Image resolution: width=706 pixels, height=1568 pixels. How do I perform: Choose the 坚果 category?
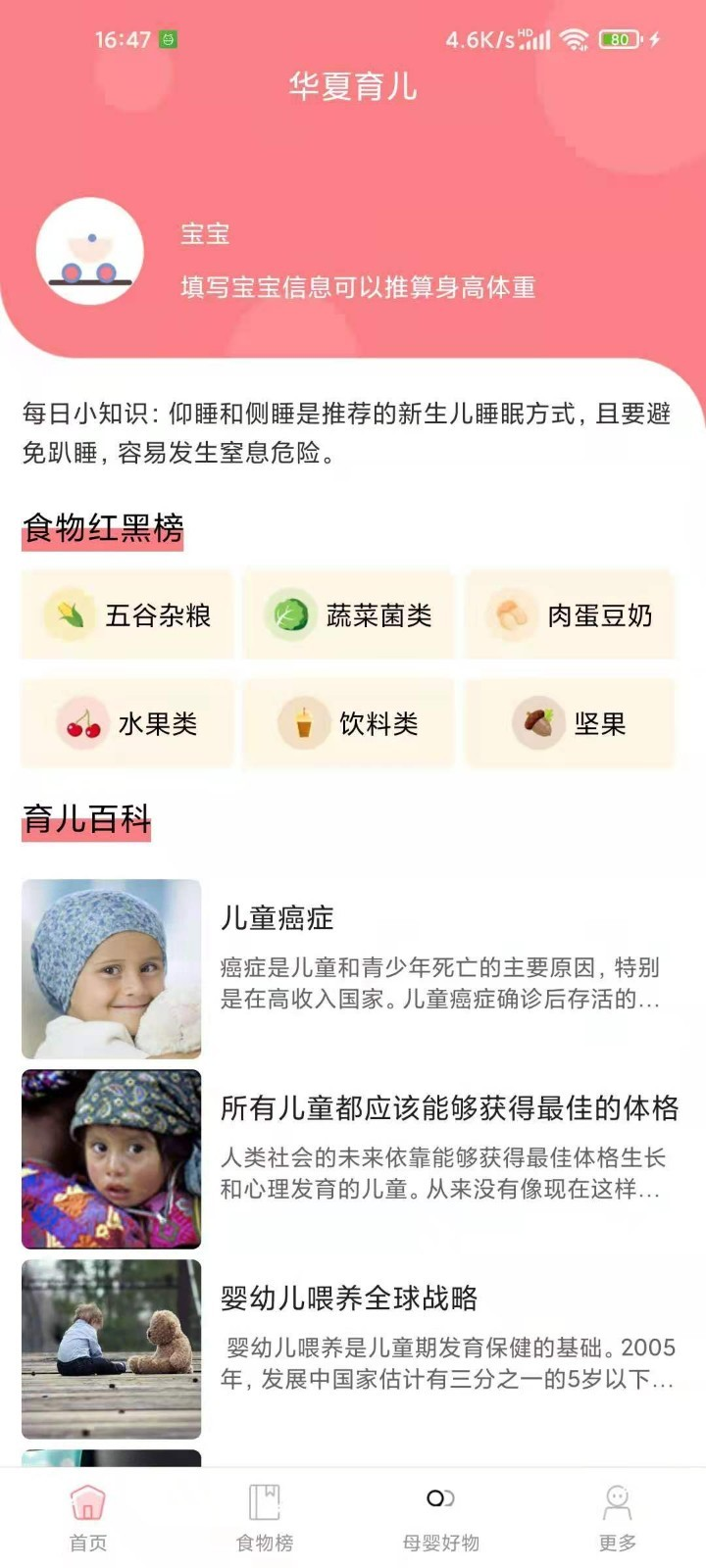coord(570,723)
